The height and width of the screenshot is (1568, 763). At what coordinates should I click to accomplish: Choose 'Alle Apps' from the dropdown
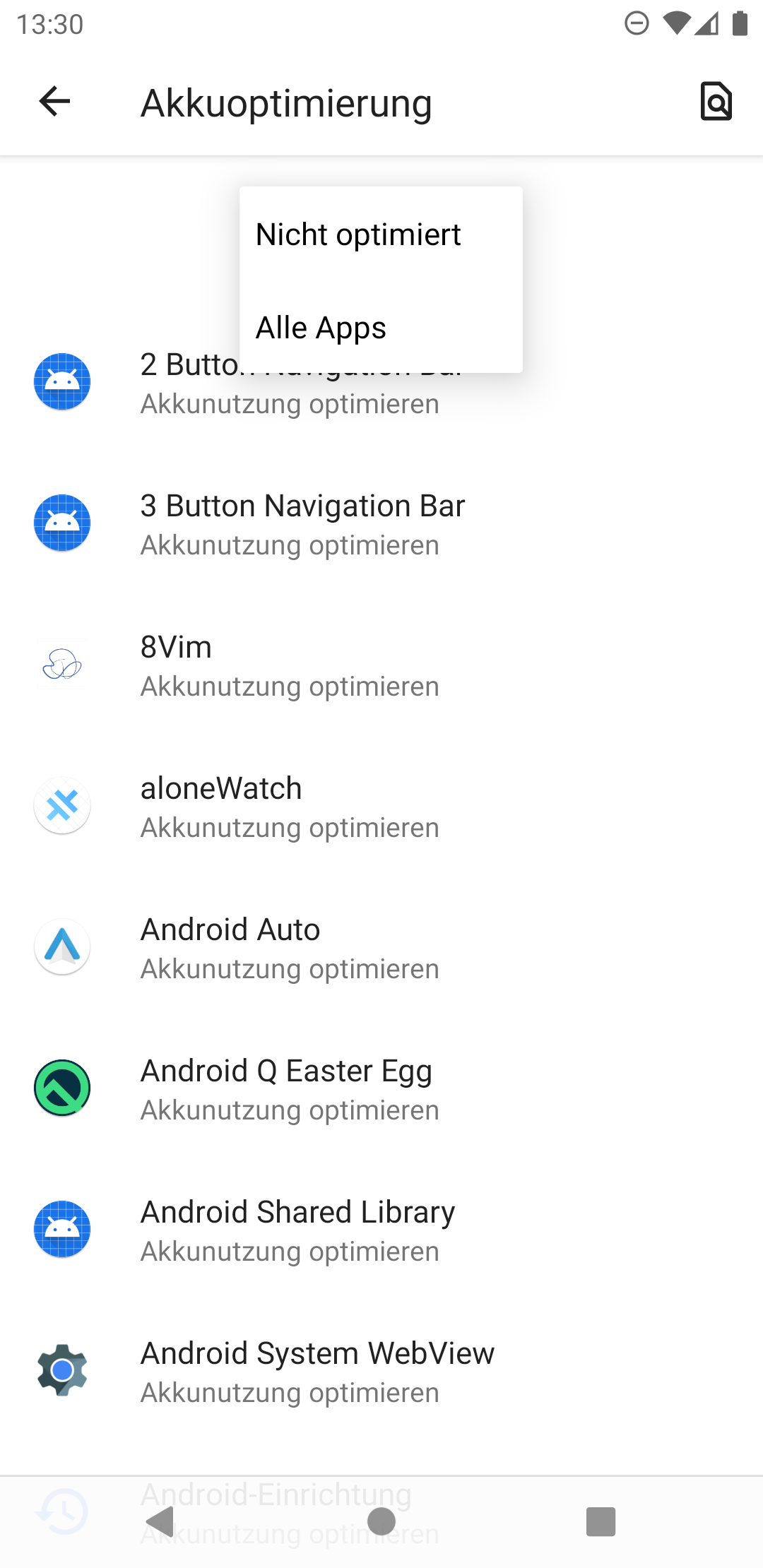click(x=321, y=328)
